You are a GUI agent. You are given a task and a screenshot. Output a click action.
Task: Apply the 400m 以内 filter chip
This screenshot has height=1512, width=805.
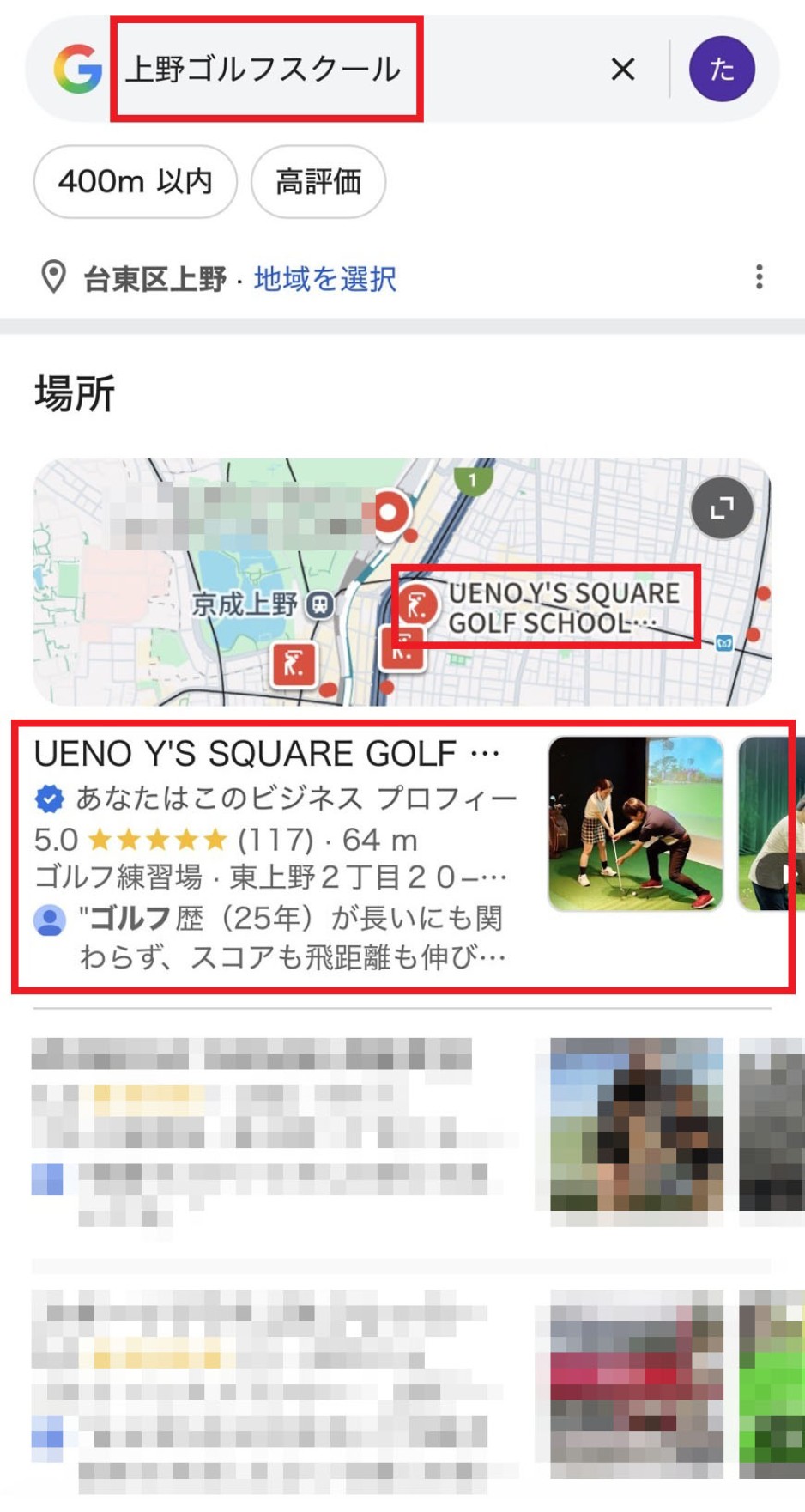click(x=135, y=182)
